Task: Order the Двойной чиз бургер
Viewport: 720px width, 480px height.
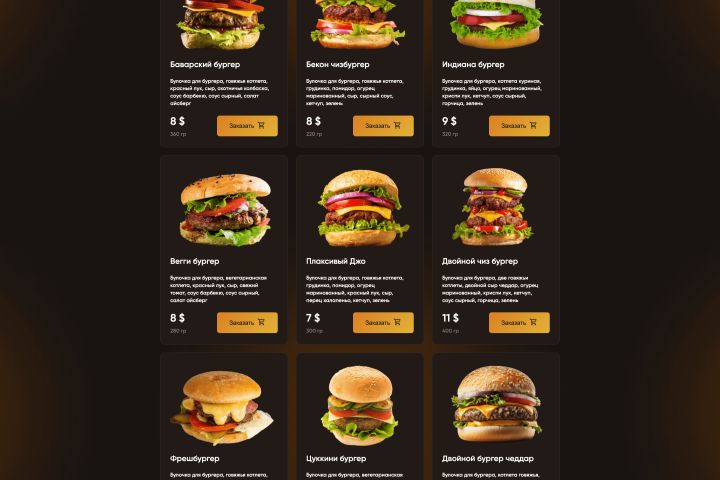Action: coord(519,323)
